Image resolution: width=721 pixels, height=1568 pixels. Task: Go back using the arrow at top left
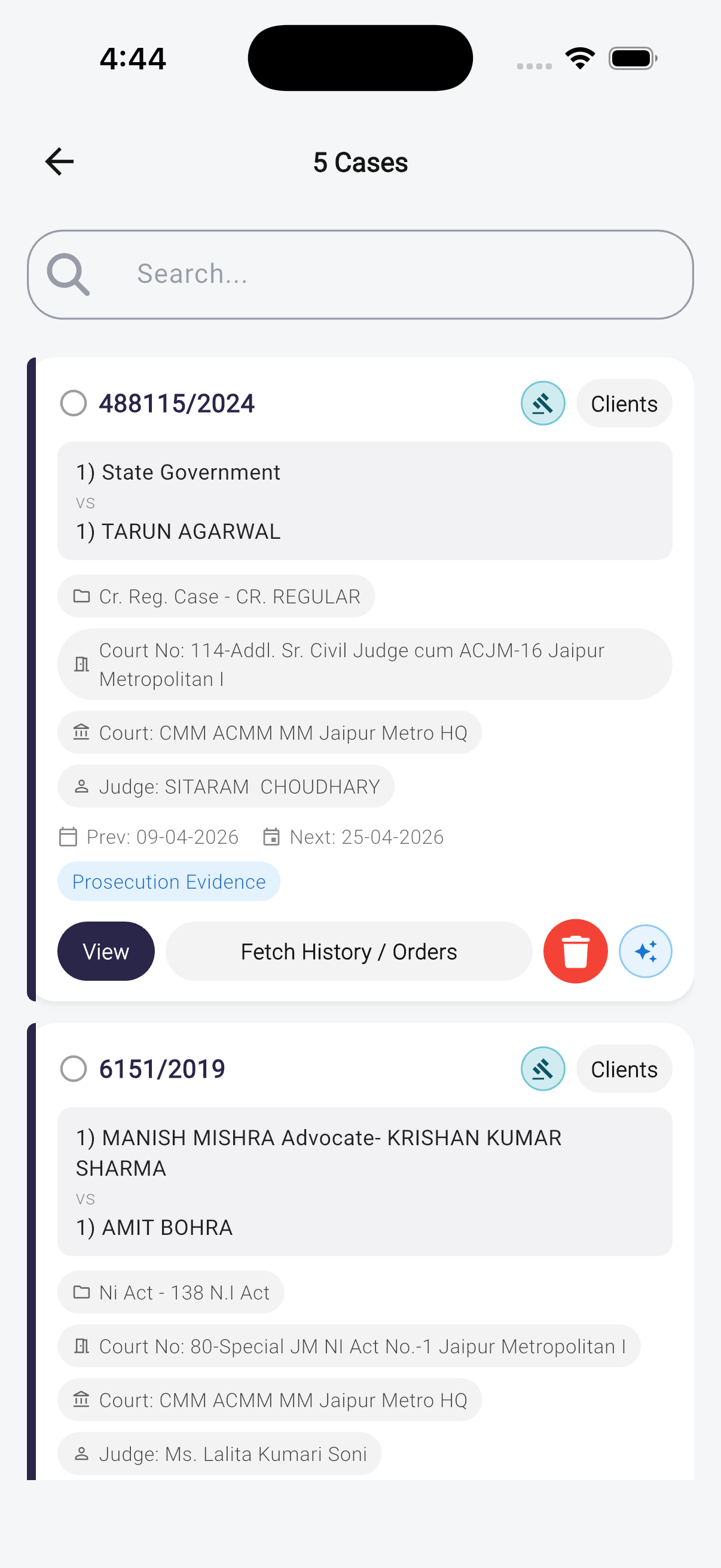click(x=59, y=161)
